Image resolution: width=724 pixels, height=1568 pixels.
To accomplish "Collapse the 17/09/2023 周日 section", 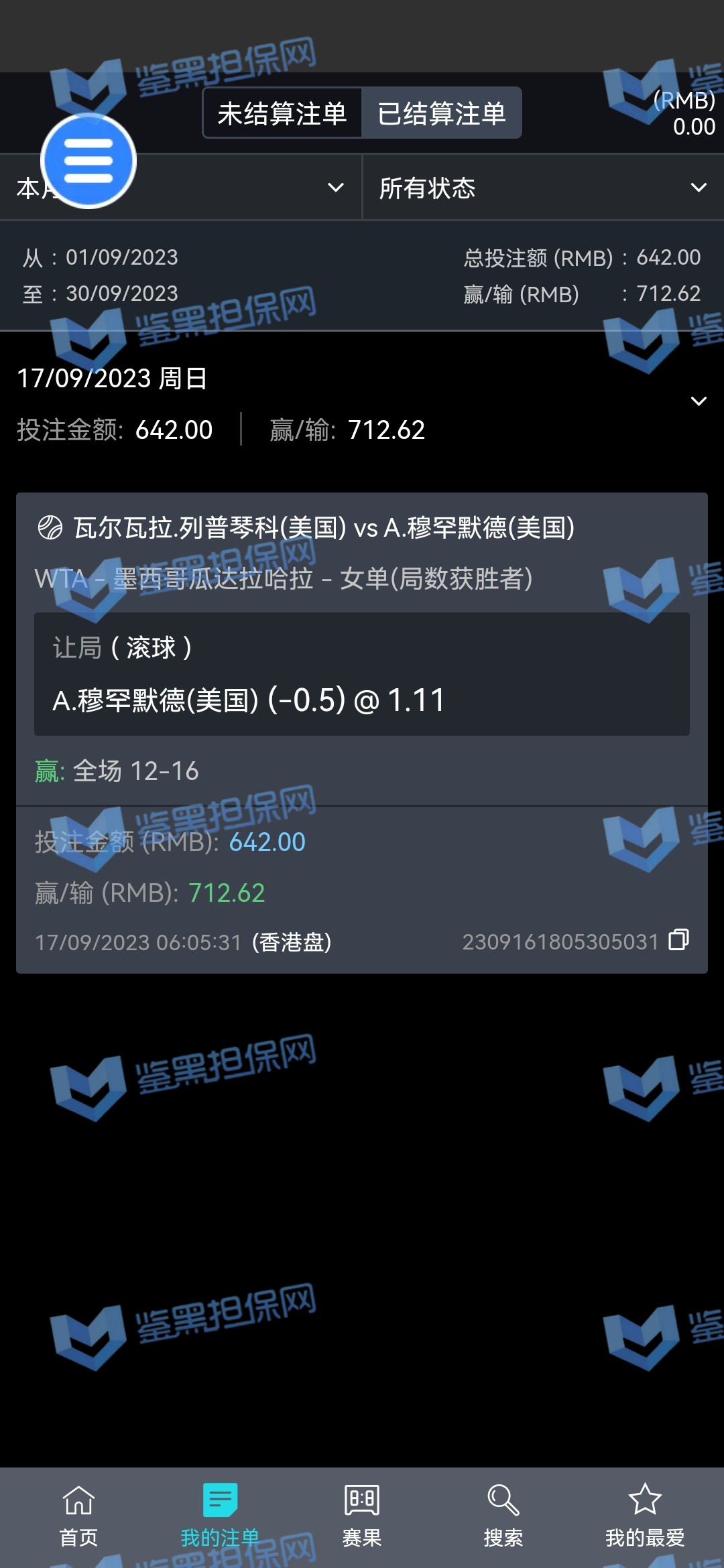I will click(x=699, y=401).
